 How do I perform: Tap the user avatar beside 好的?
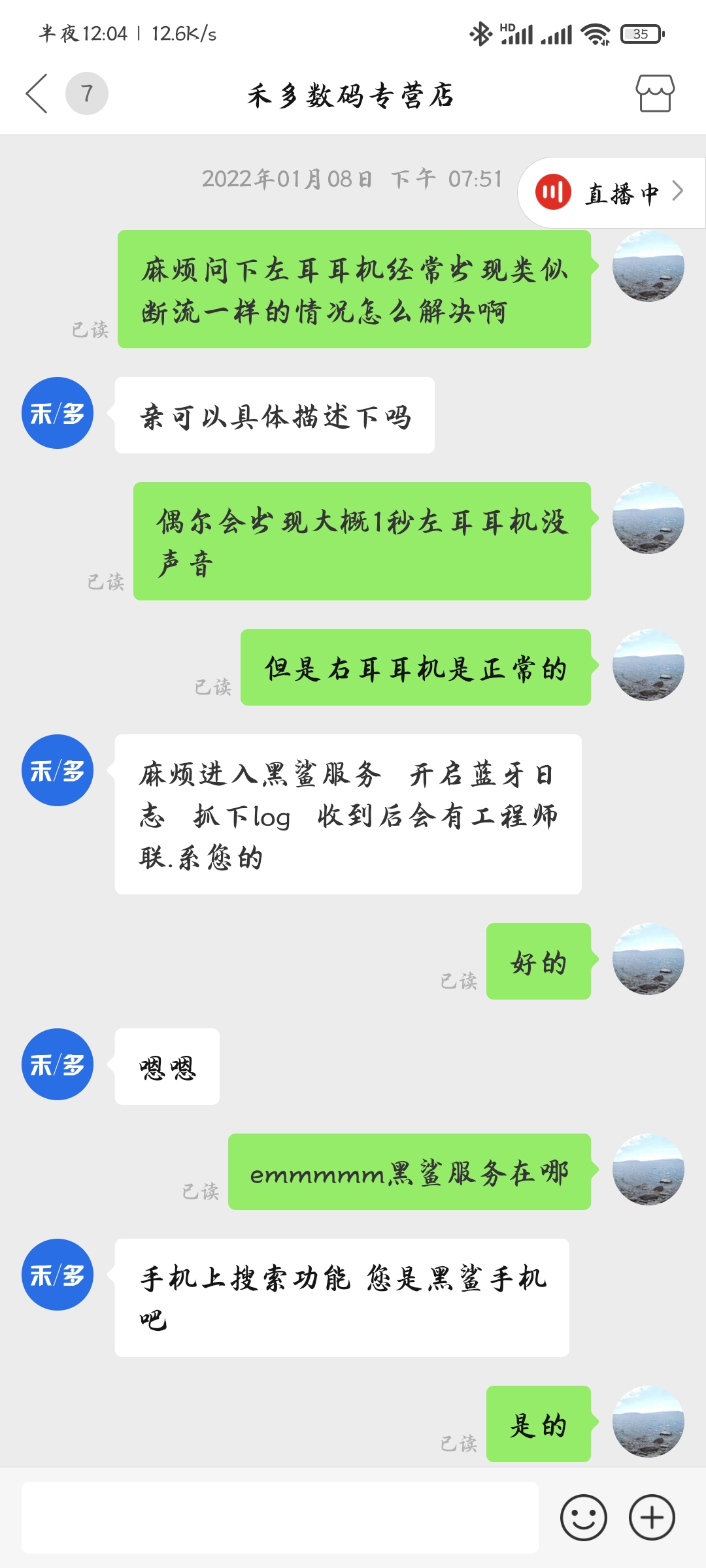(x=648, y=959)
